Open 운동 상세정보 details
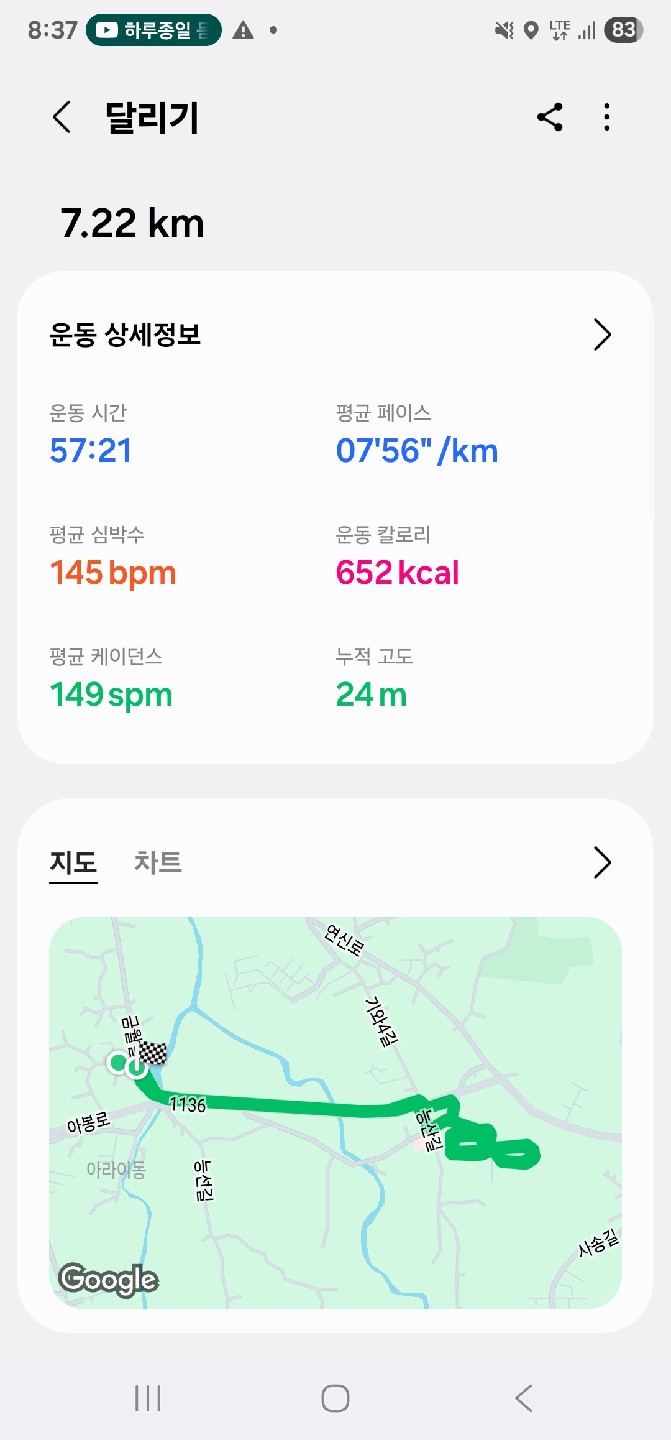This screenshot has width=671, height=1440. (x=602, y=335)
